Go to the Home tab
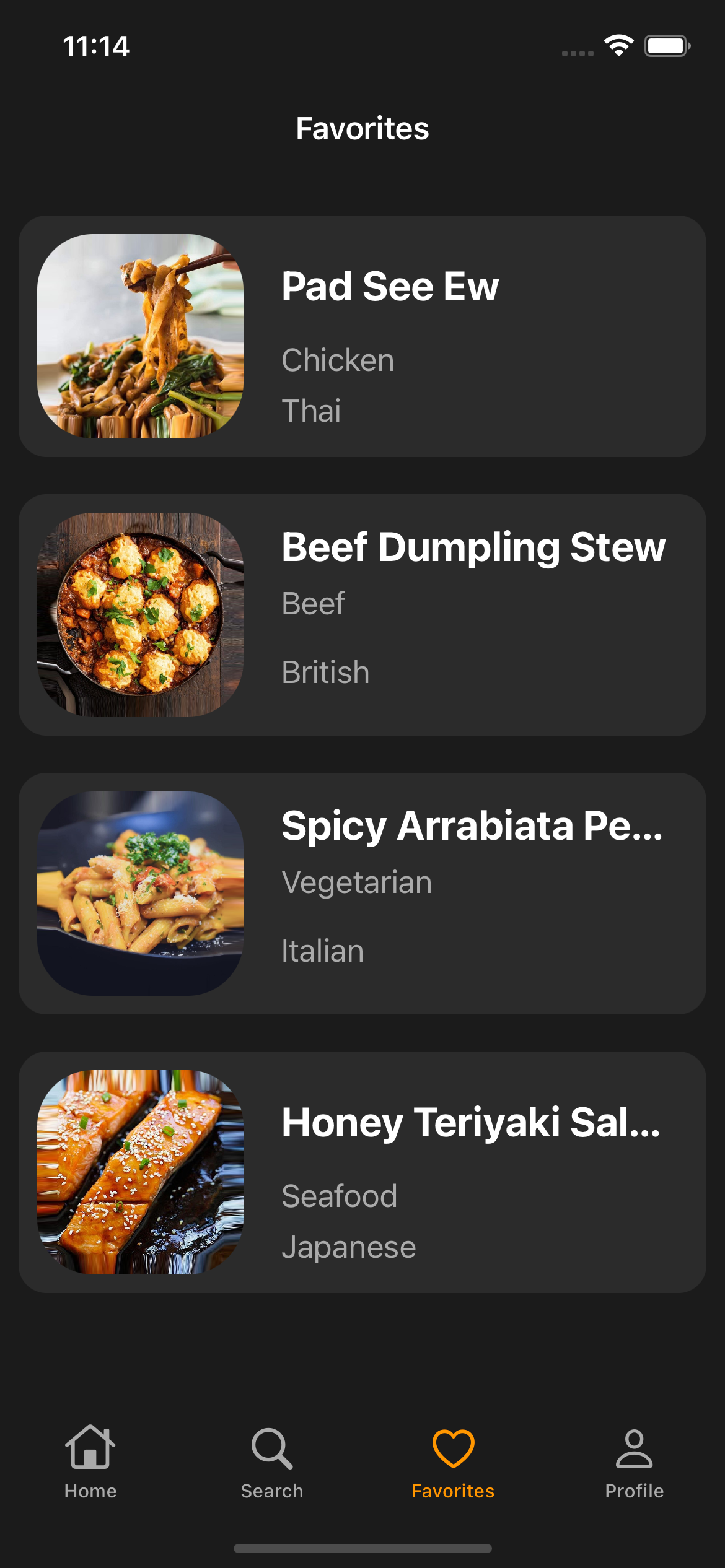The width and height of the screenshot is (725, 1568). (90, 1463)
